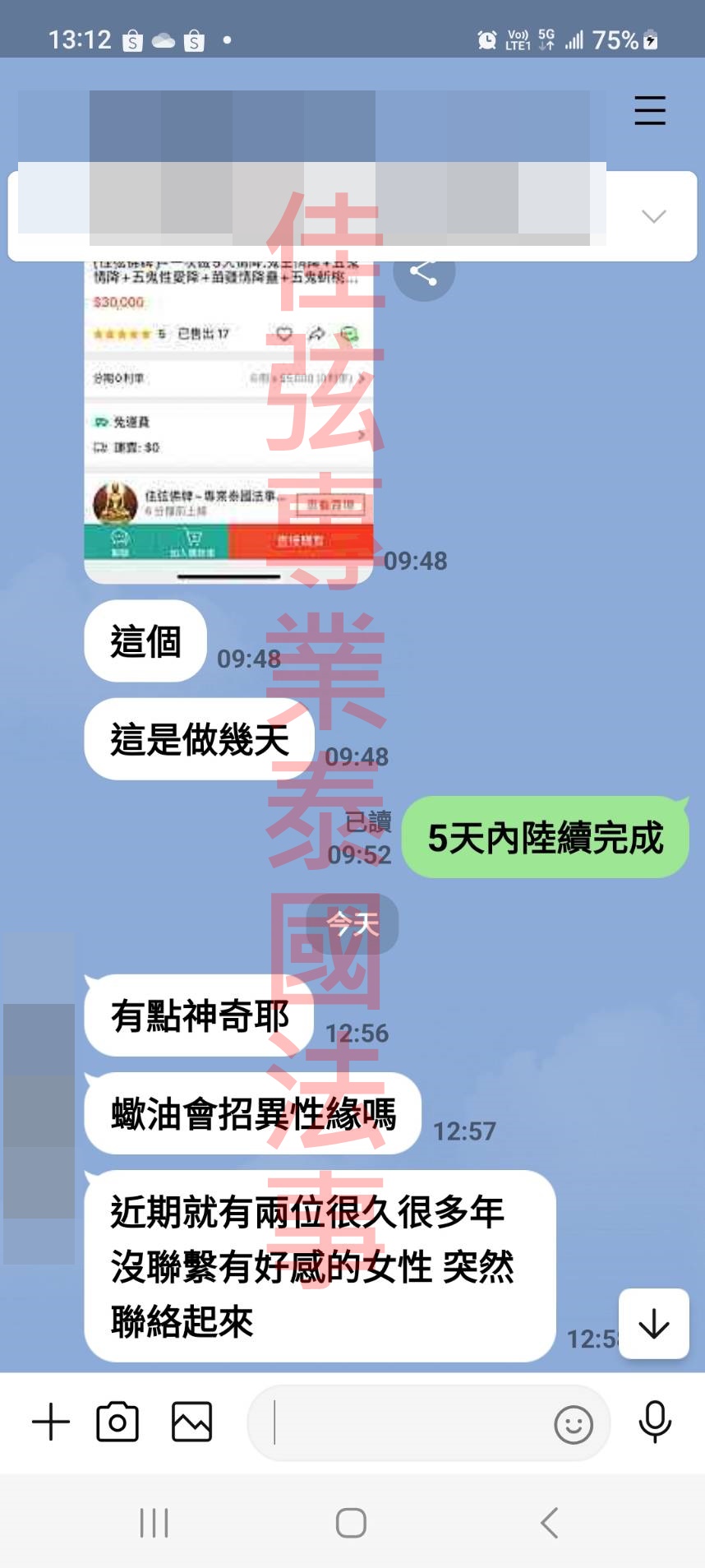This screenshot has width=705, height=1568.
Task: Open the emoji sticker picker
Action: pos(573,1425)
